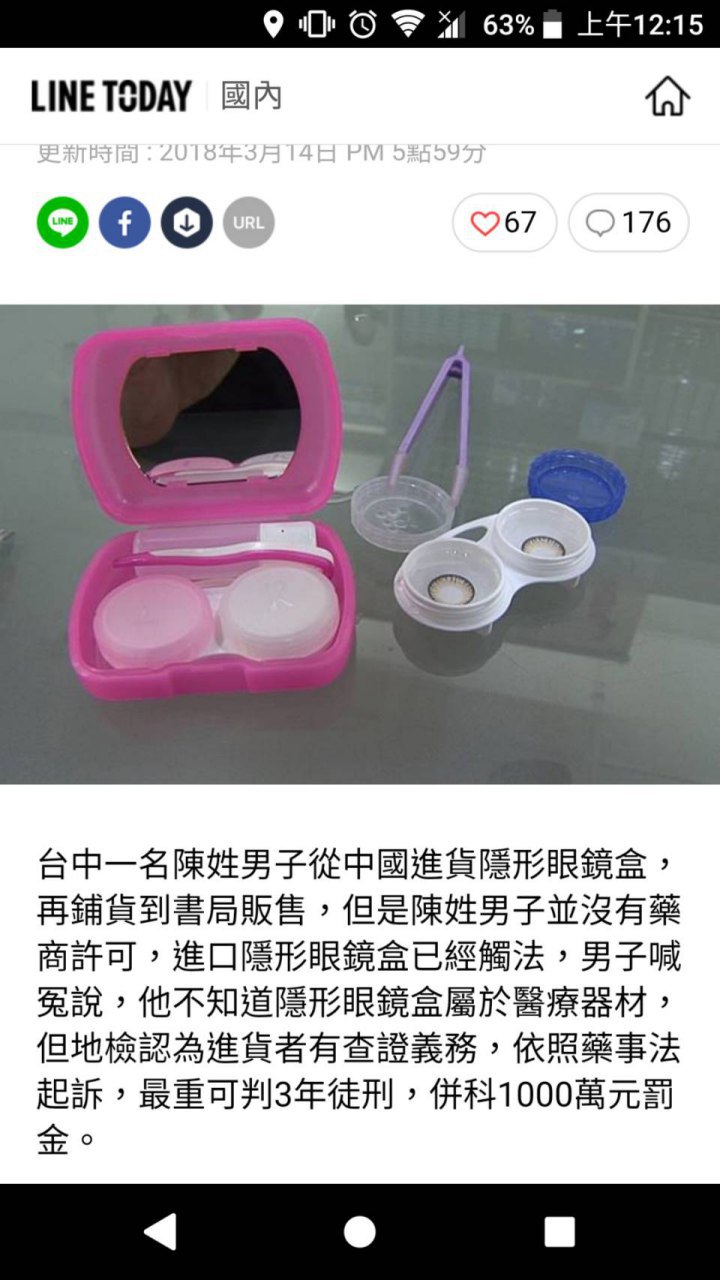Share the article via LINE

click(x=63, y=222)
